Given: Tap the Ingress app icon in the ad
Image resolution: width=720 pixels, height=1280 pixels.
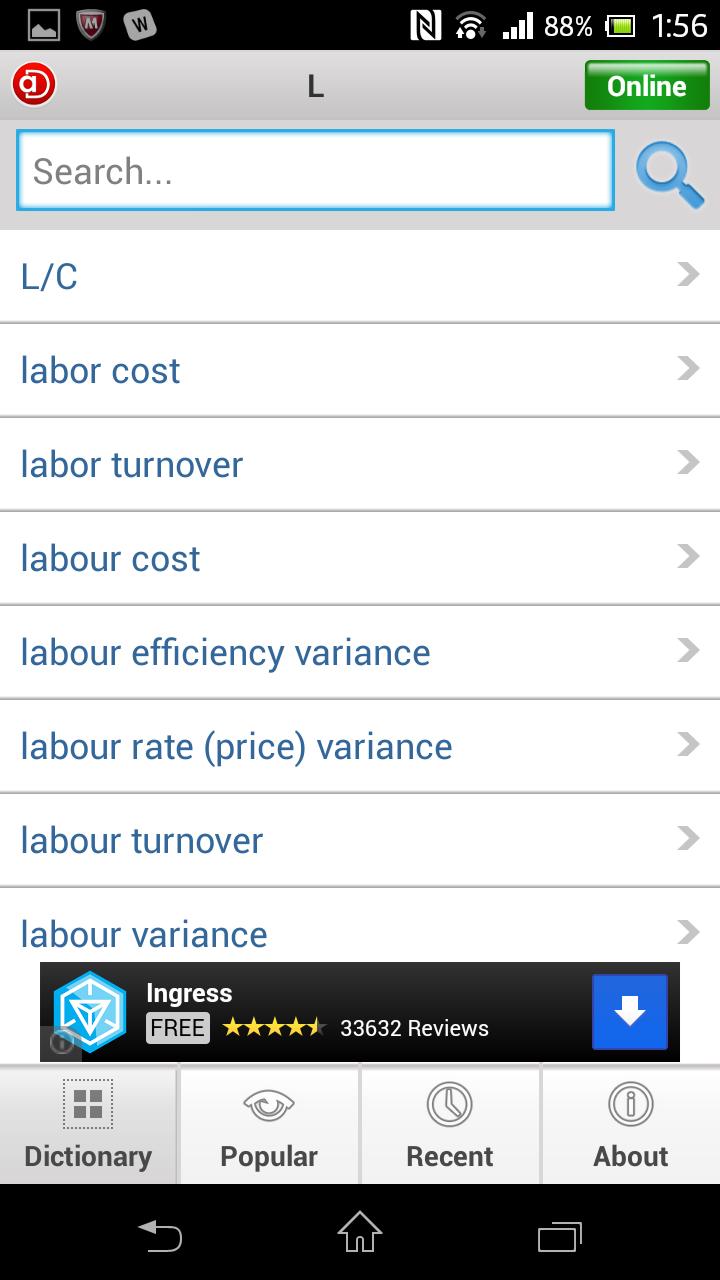Looking at the screenshot, I should pos(90,1011).
